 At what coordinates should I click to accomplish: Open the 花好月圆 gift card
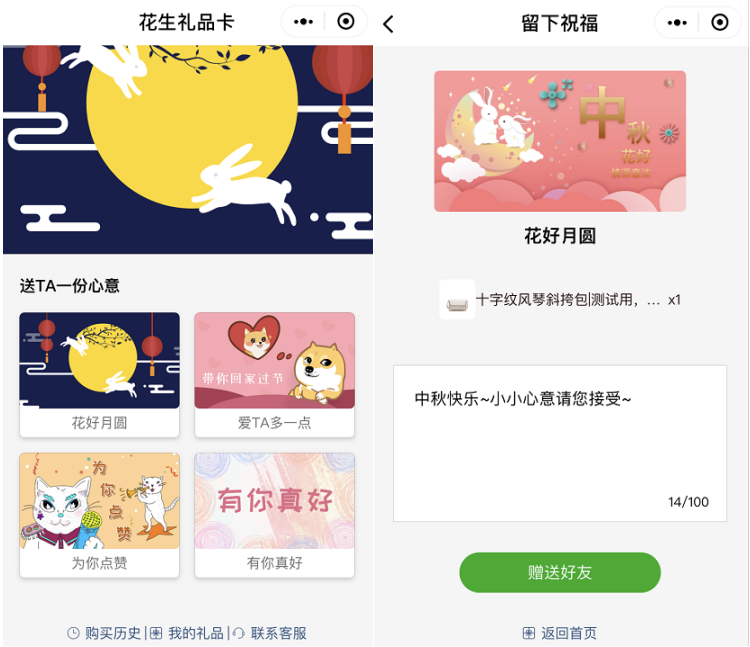99,374
